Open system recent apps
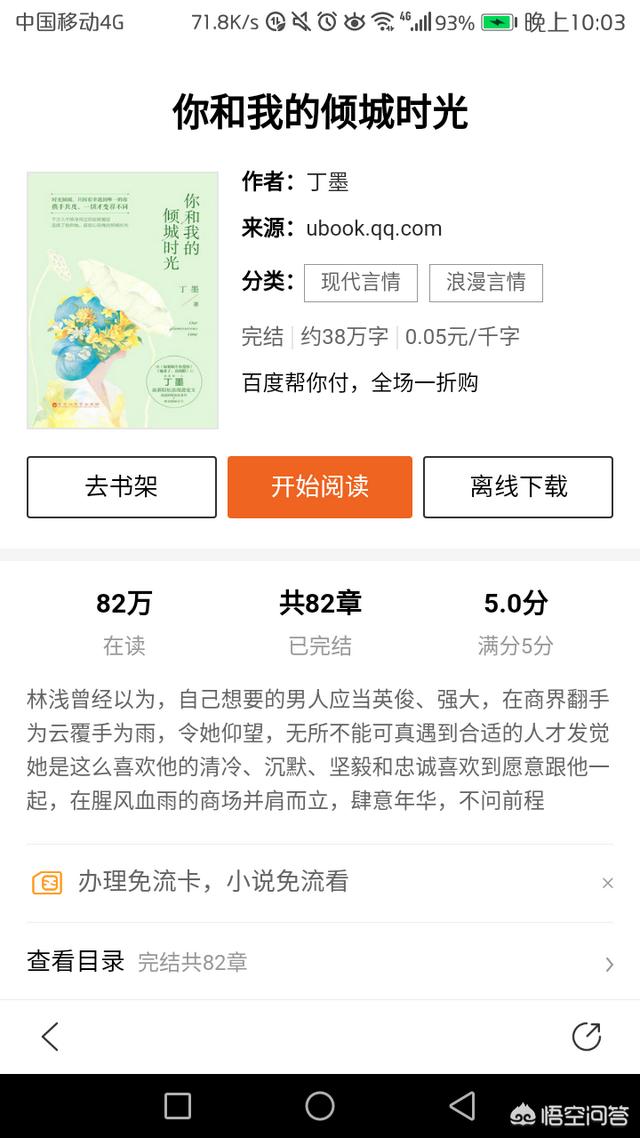640x1138 pixels. pyautogui.click(x=178, y=1106)
